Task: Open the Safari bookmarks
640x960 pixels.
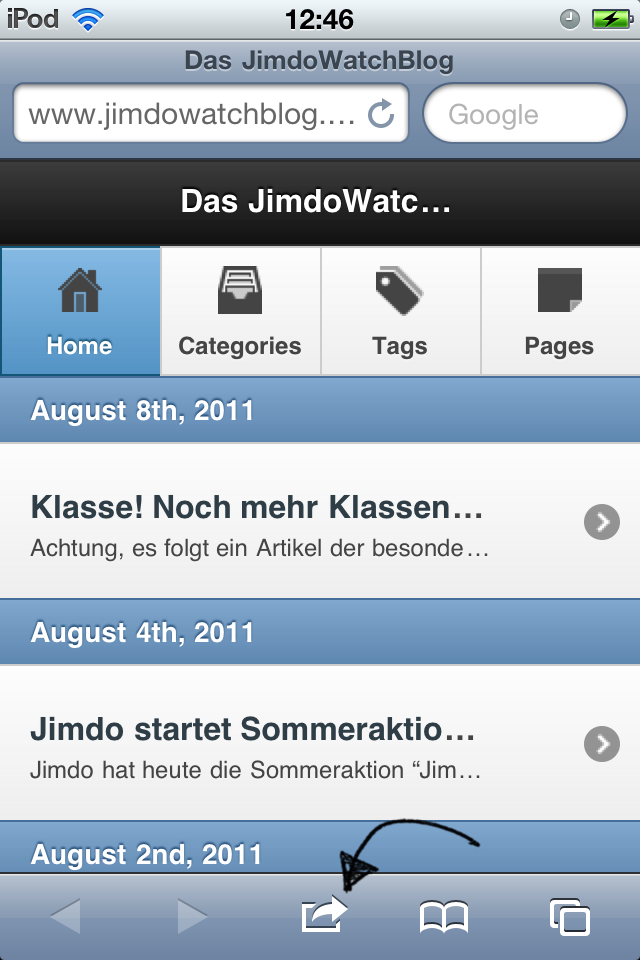Action: pyautogui.click(x=444, y=916)
